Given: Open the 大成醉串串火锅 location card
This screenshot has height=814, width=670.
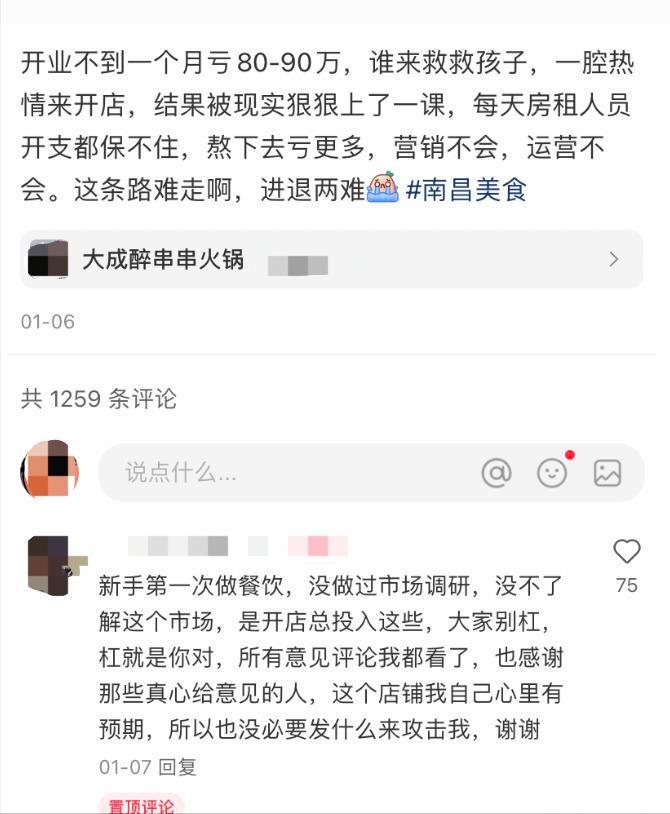Looking at the screenshot, I should coord(330,260).
